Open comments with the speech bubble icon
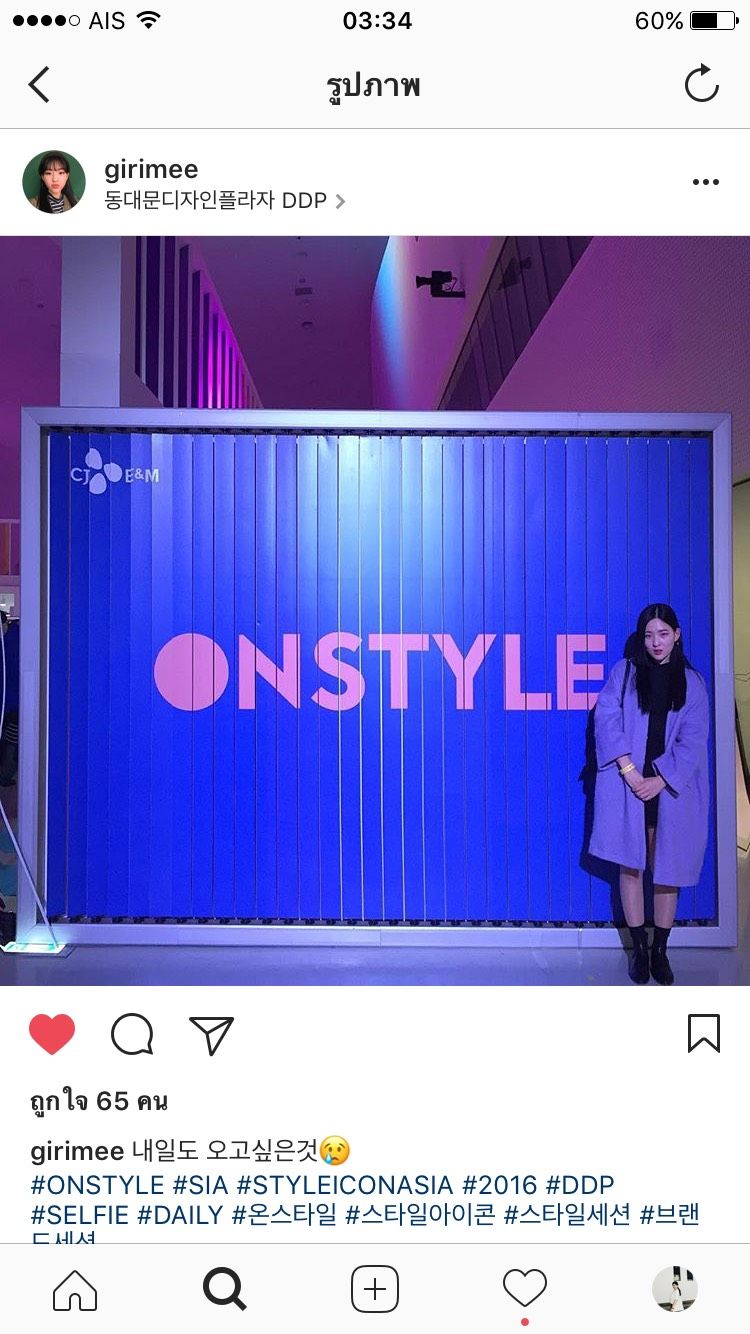 (132, 1034)
